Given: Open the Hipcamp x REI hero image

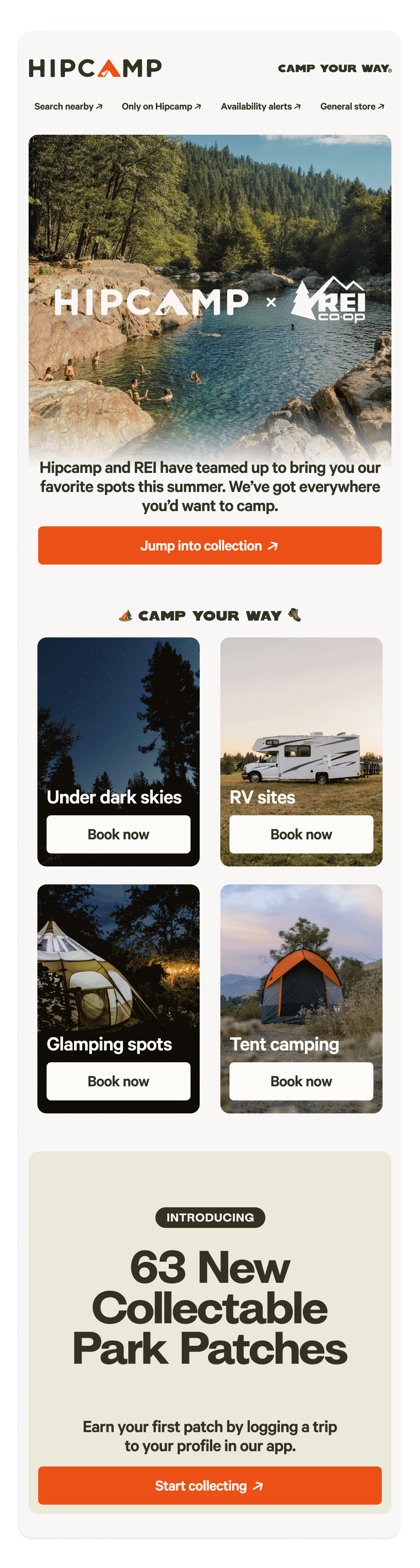Looking at the screenshot, I should (x=209, y=298).
